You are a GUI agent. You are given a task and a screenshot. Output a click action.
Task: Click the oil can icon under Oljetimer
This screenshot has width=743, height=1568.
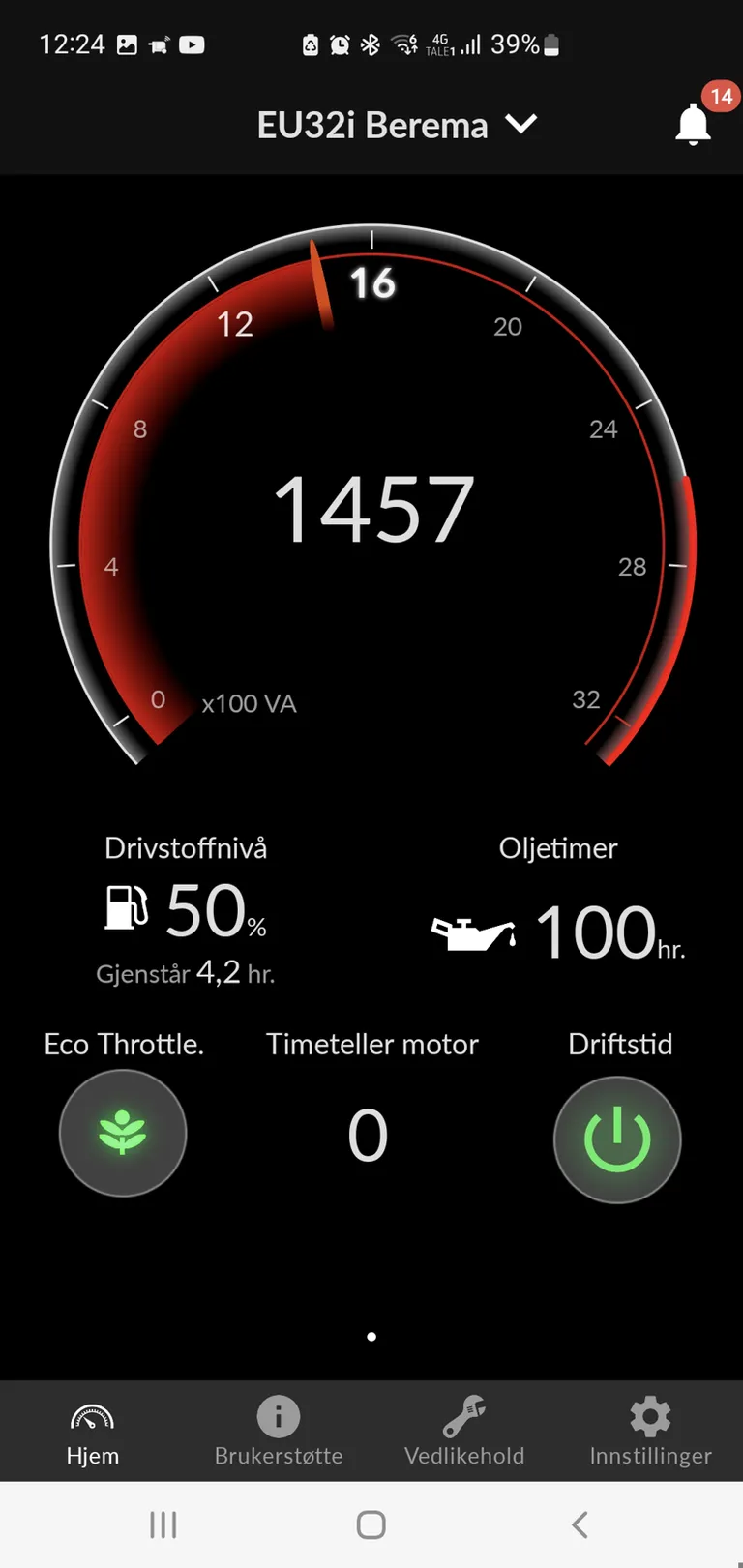tap(473, 932)
